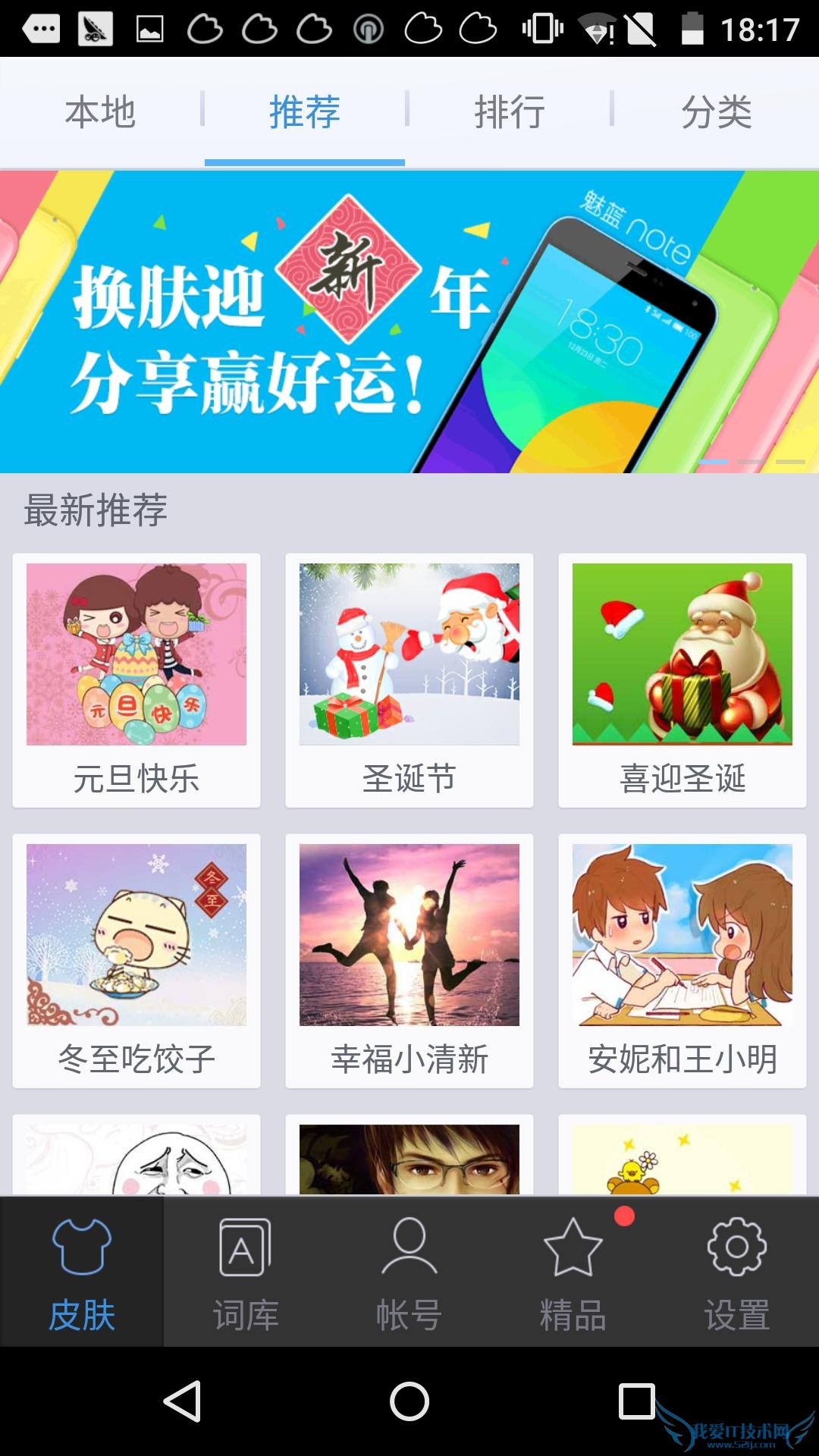Switch to the 分类 category tab
The height and width of the screenshot is (1456, 819).
click(x=717, y=112)
